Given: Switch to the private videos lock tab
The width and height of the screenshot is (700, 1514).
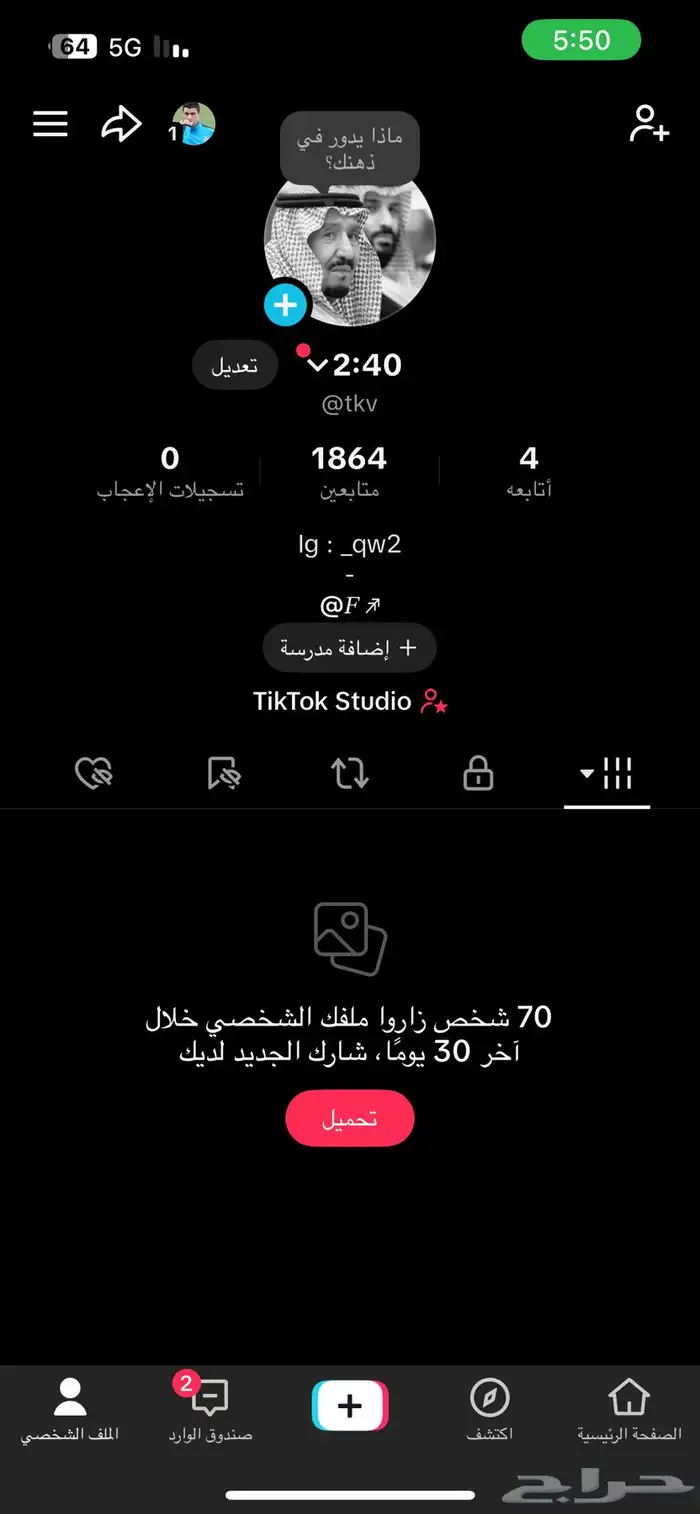Looking at the screenshot, I should click(478, 774).
